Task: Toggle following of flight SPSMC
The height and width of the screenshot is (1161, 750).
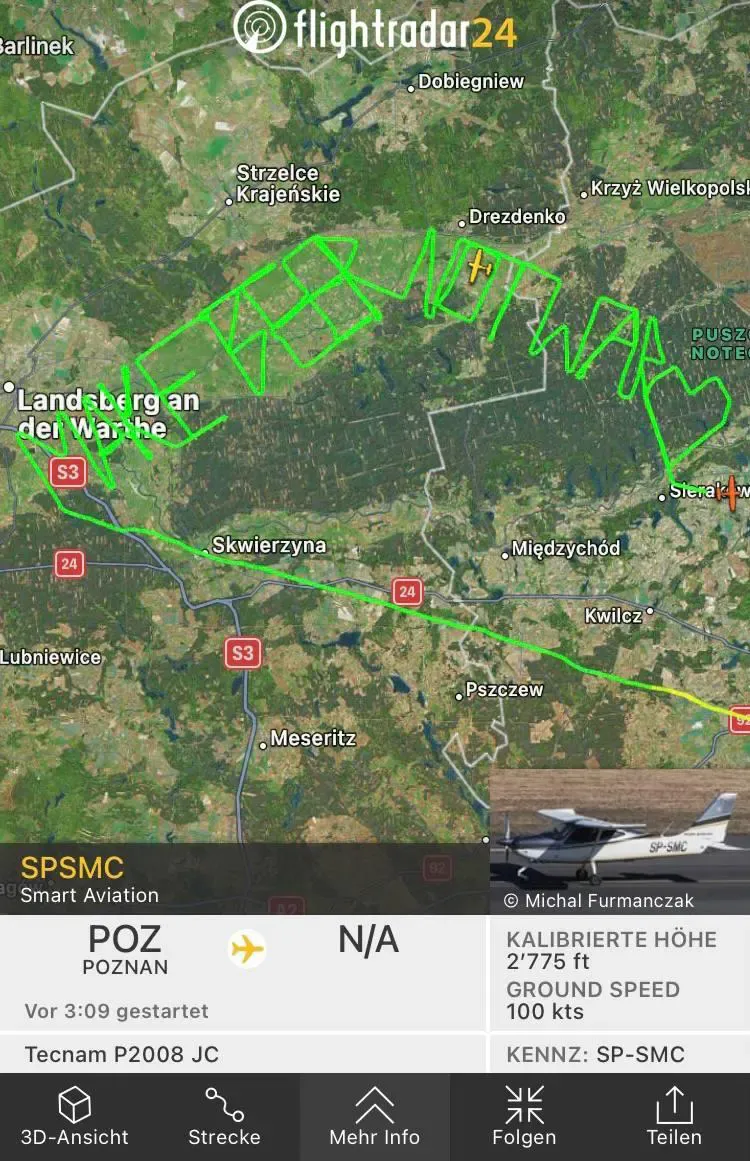Action: click(x=525, y=1115)
